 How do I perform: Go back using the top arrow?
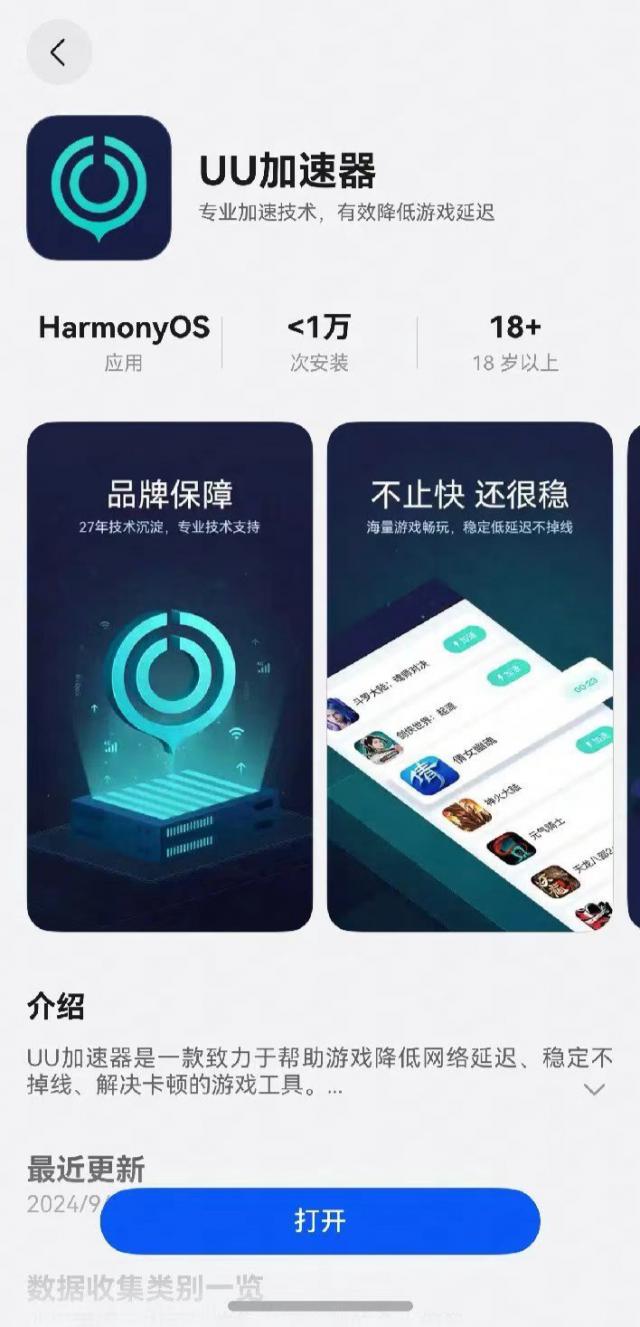(58, 53)
